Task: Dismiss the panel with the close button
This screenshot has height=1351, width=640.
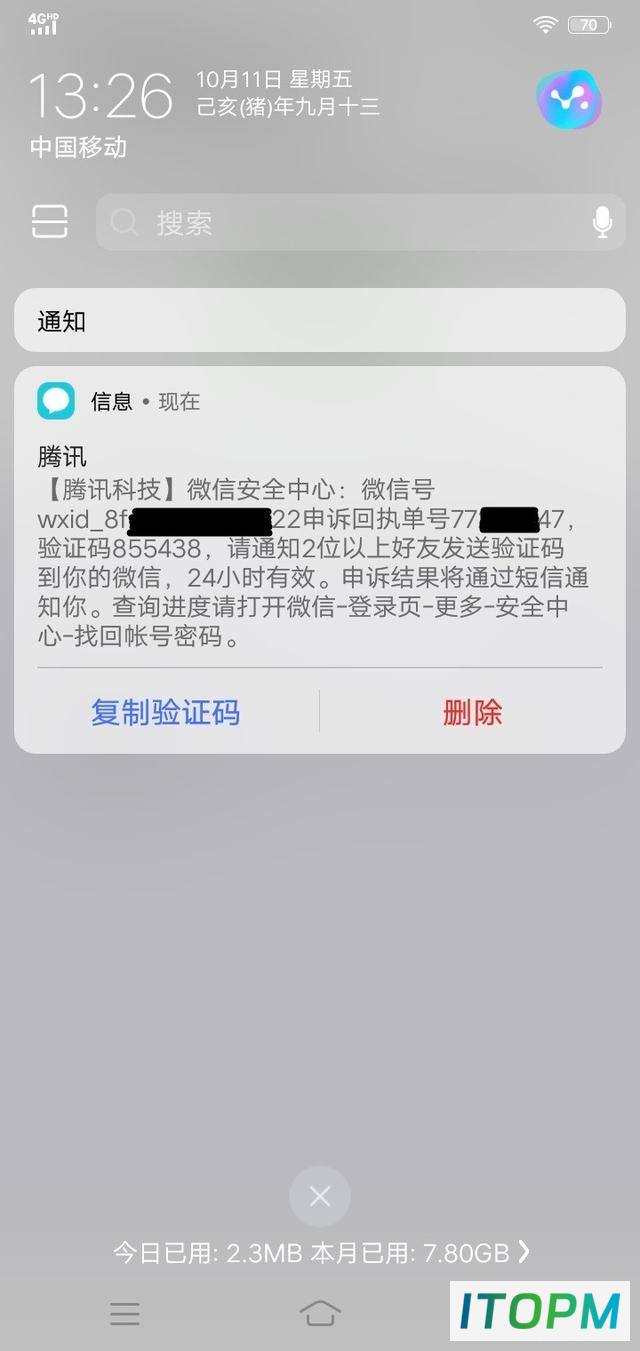Action: pyautogui.click(x=320, y=1196)
